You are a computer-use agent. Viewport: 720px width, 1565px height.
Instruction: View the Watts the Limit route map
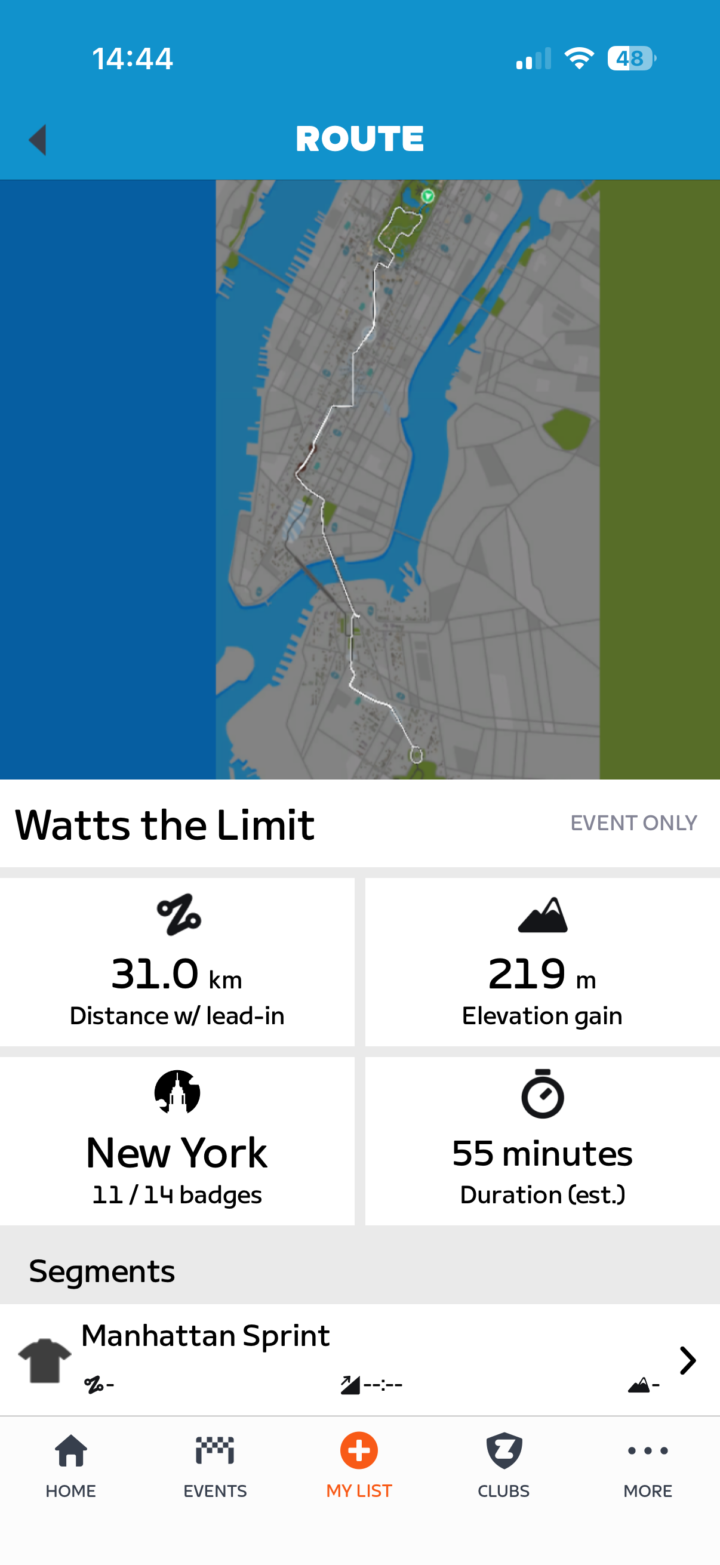point(407,480)
